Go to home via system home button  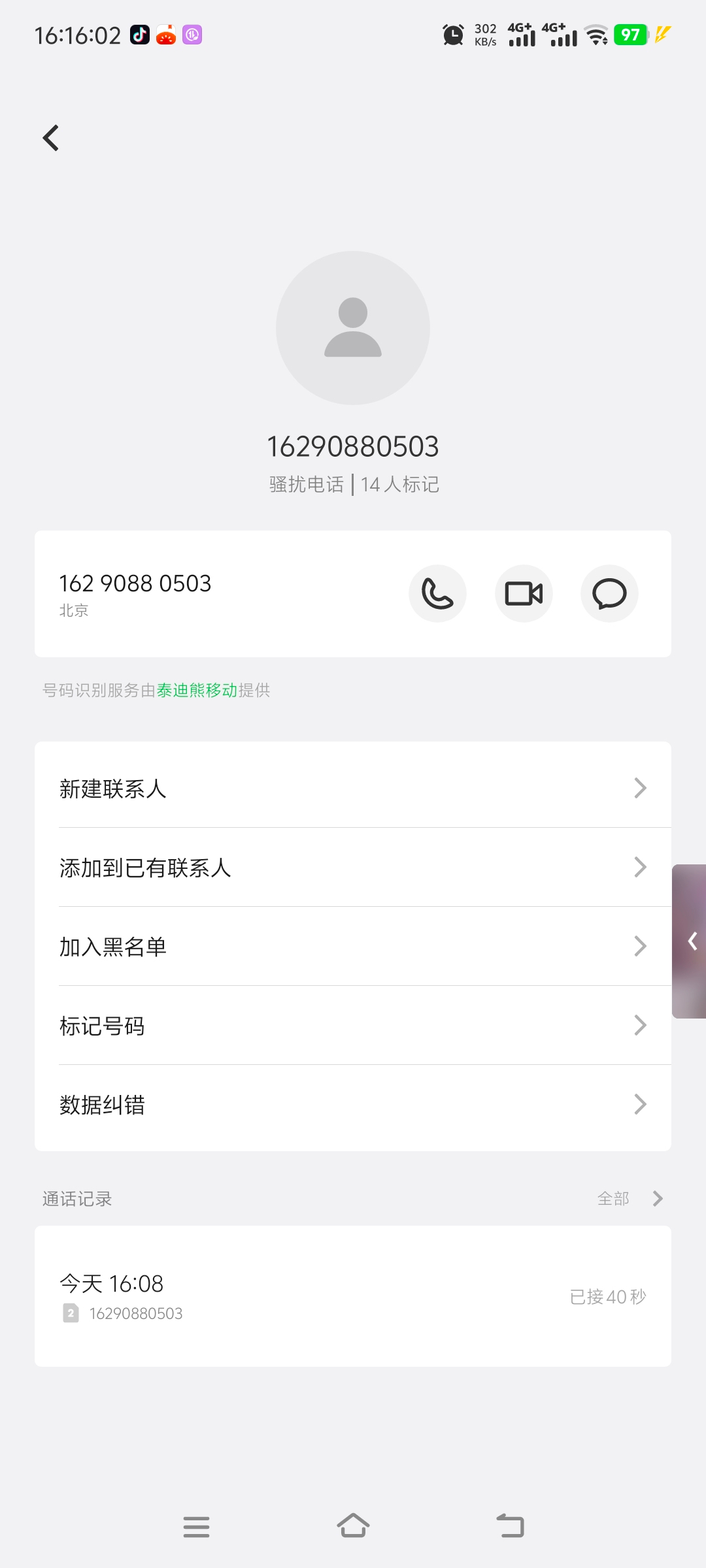tap(353, 1526)
